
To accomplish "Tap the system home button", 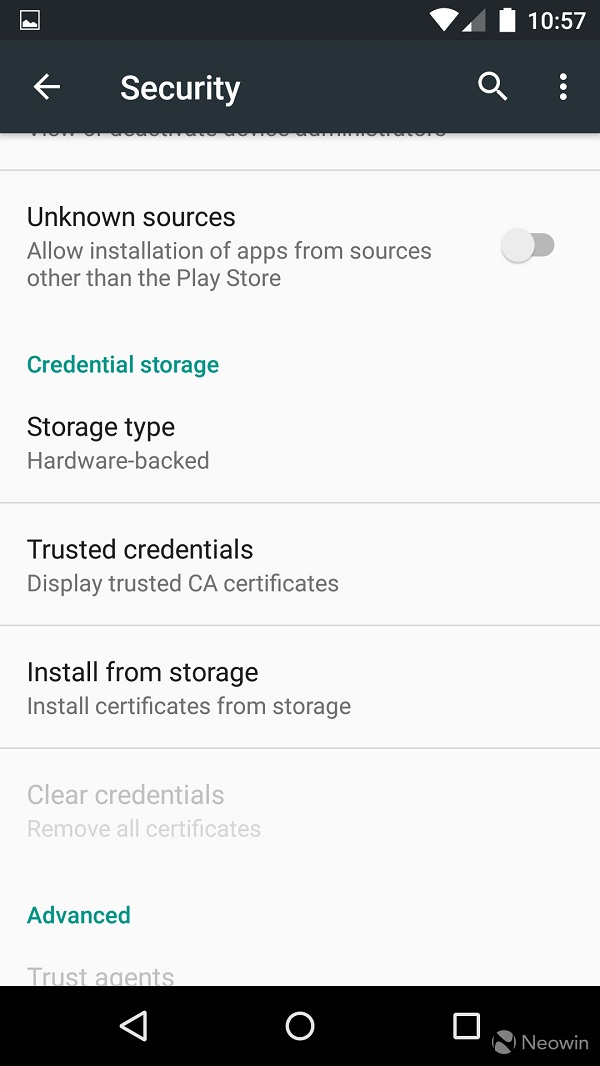I will coord(300,1025).
